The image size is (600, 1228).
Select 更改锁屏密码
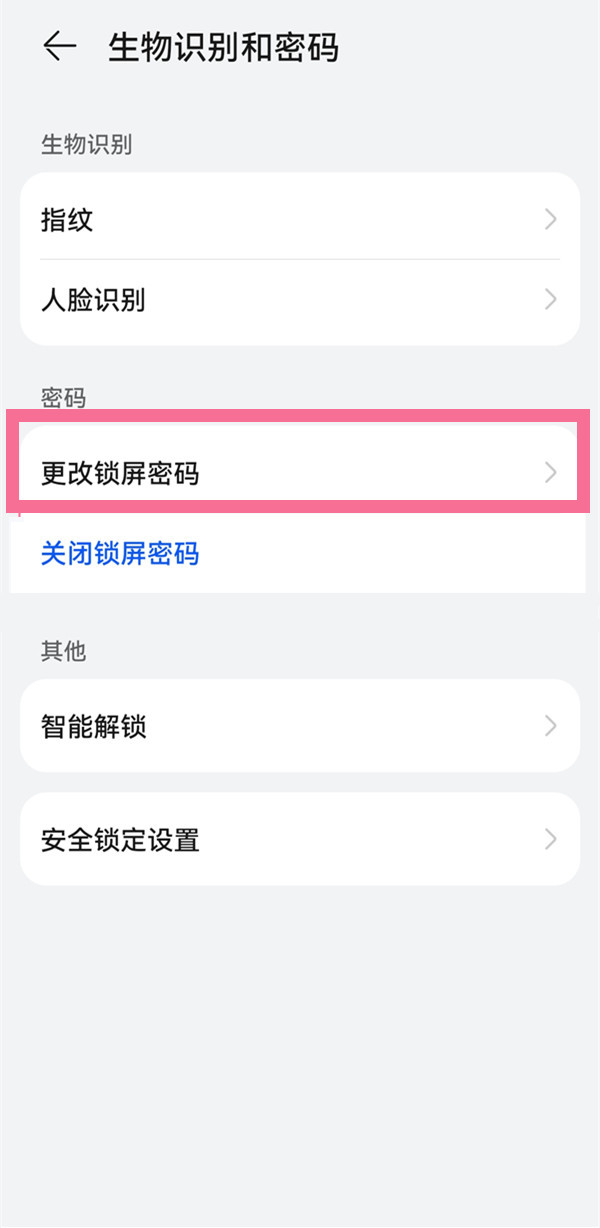point(299,472)
